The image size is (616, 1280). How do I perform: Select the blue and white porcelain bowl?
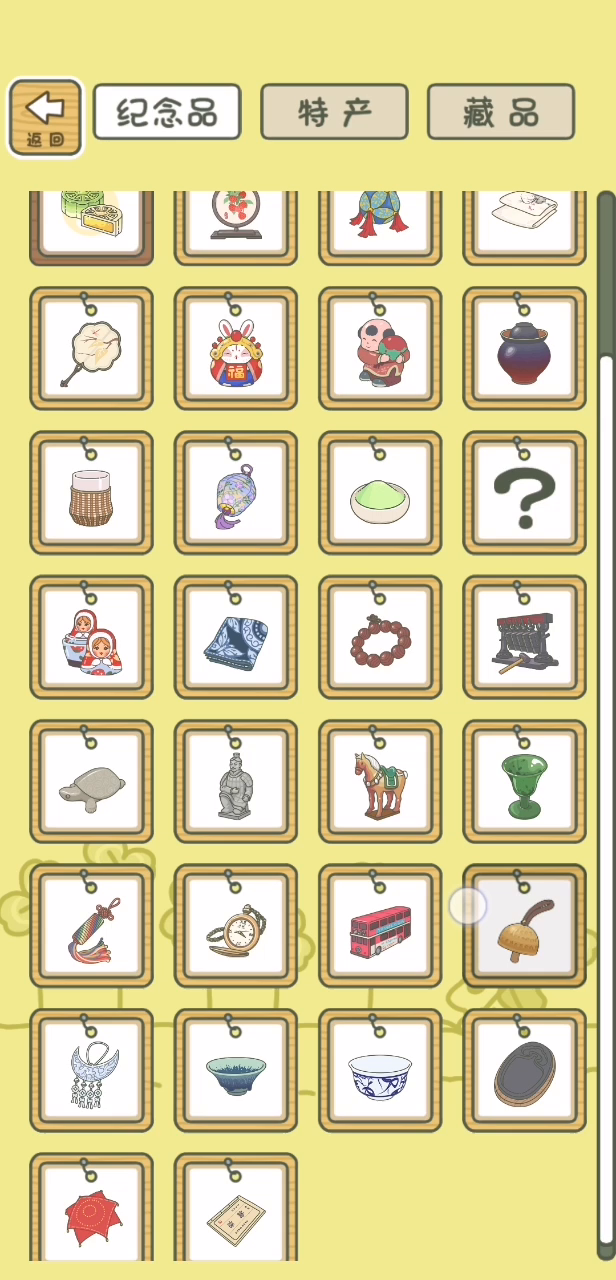[380, 1070]
